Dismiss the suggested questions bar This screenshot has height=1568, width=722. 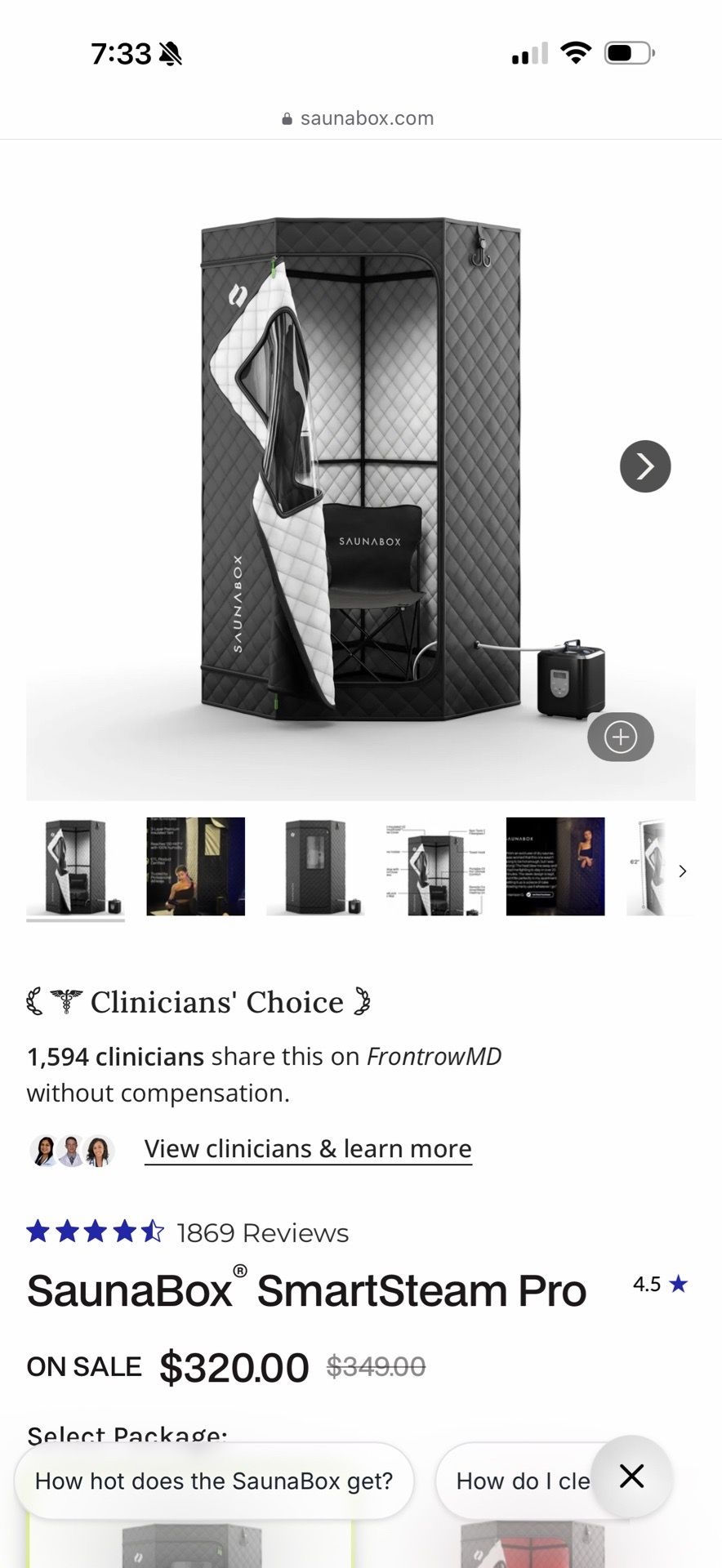pyautogui.click(x=631, y=1476)
